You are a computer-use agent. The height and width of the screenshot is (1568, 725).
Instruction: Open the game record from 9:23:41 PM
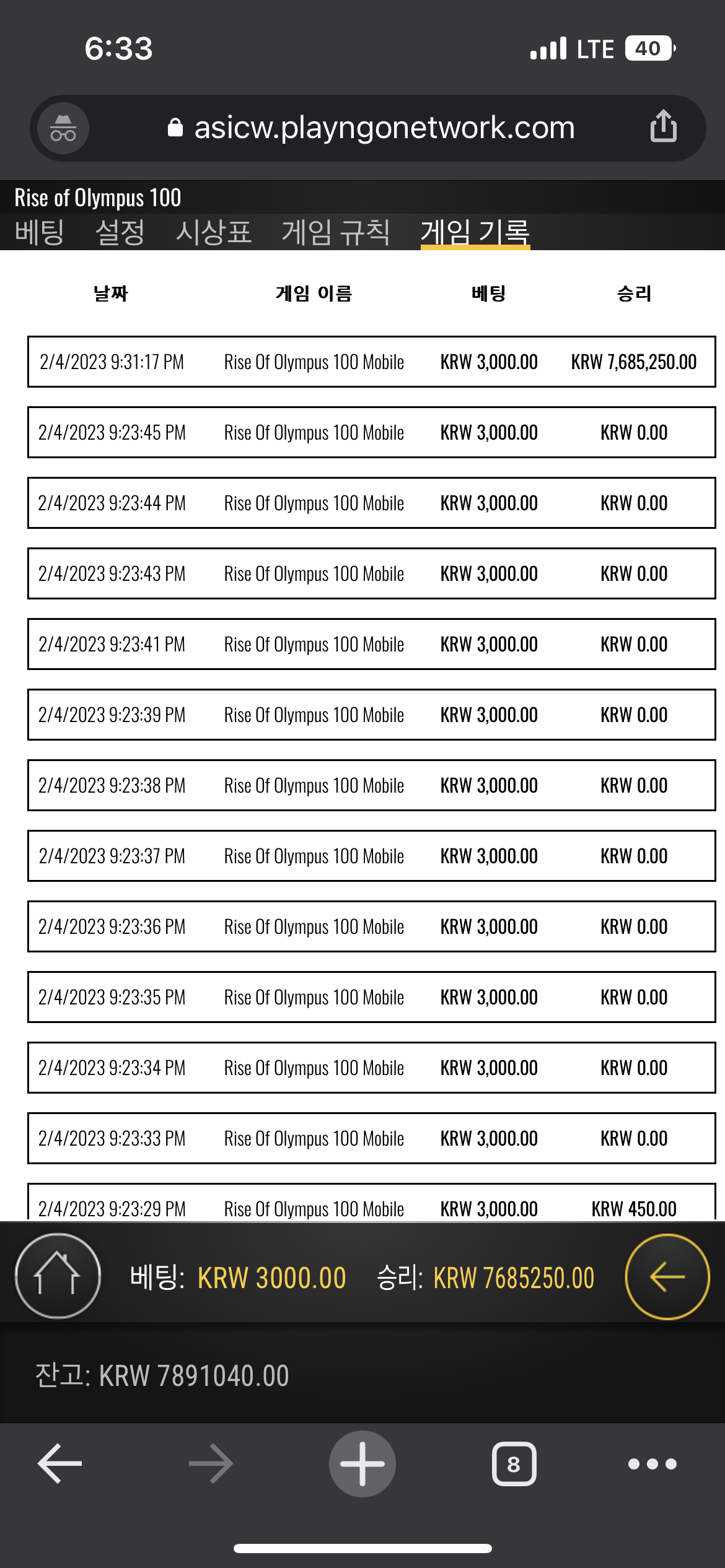[x=371, y=644]
